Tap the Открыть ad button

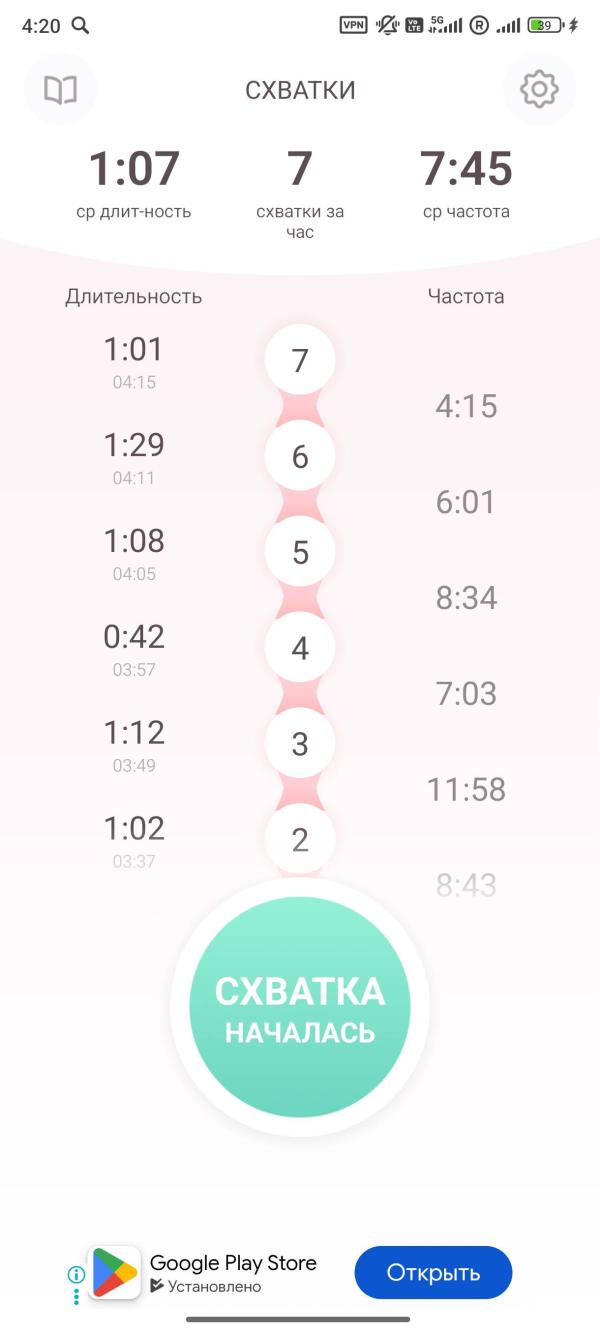(x=433, y=1273)
